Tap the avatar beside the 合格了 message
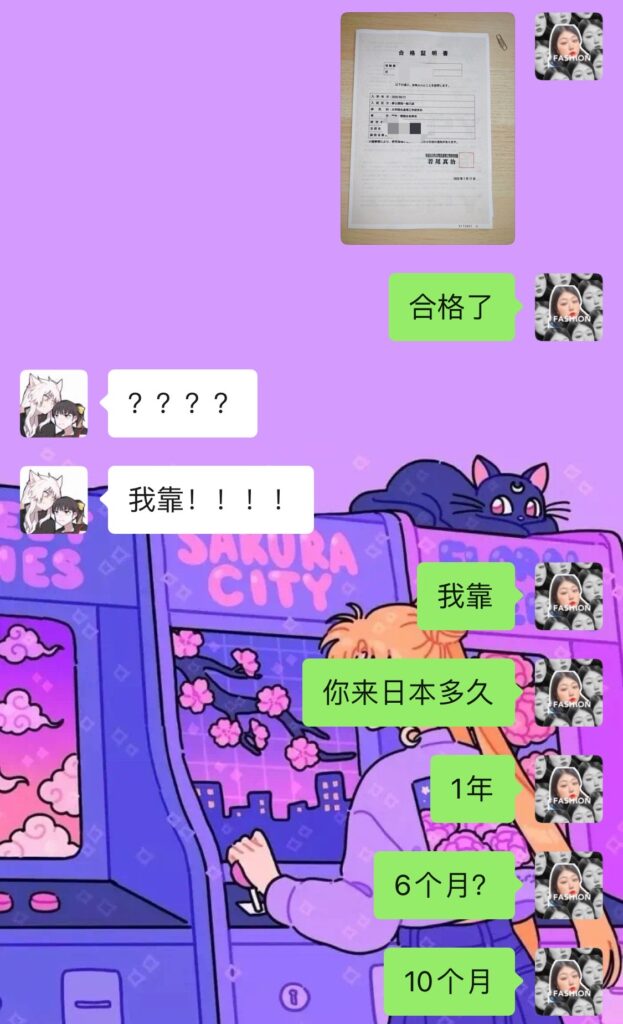The image size is (623, 1024). (x=568, y=307)
